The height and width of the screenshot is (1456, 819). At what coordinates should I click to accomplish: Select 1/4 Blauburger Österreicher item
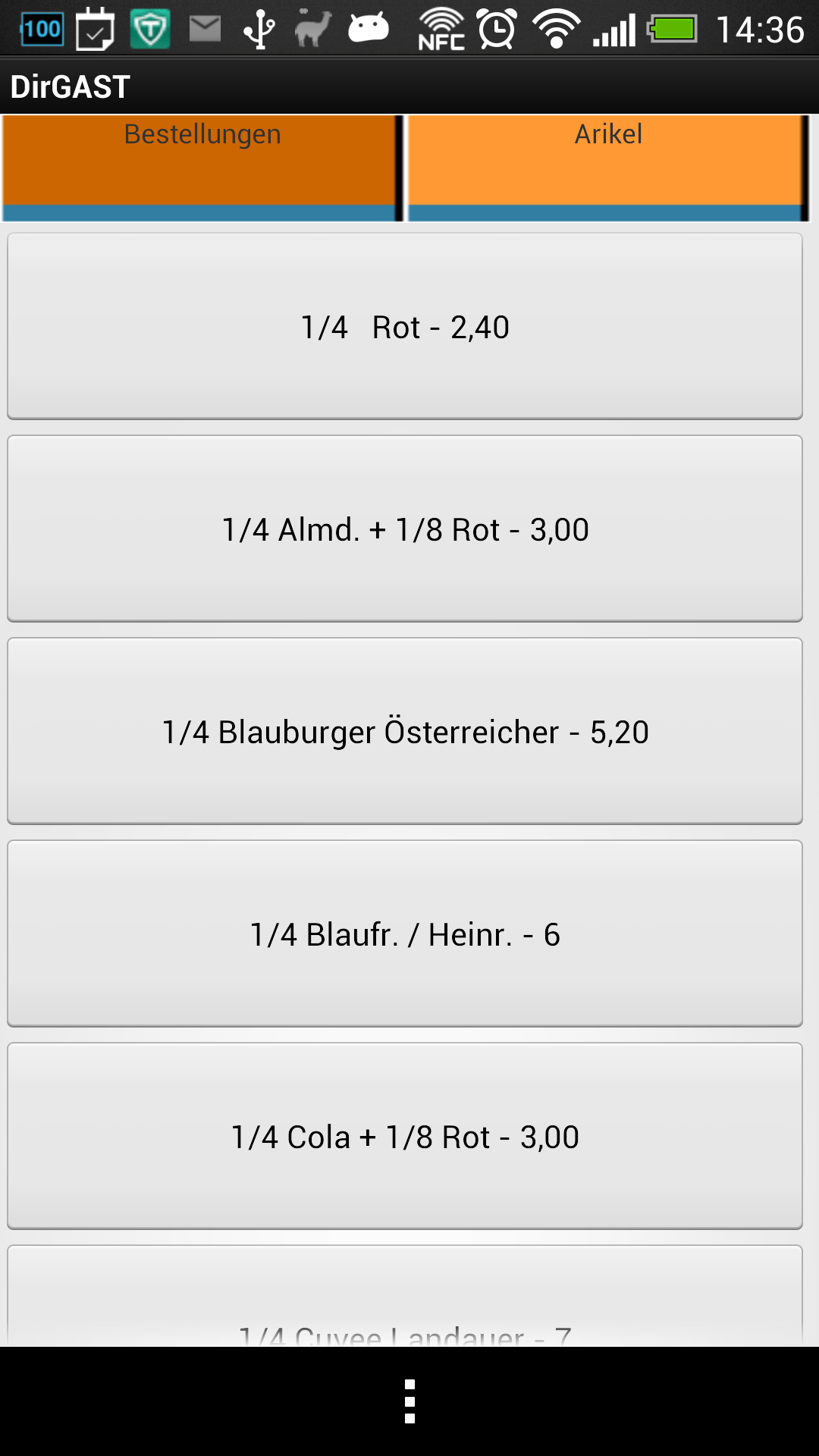click(x=405, y=731)
